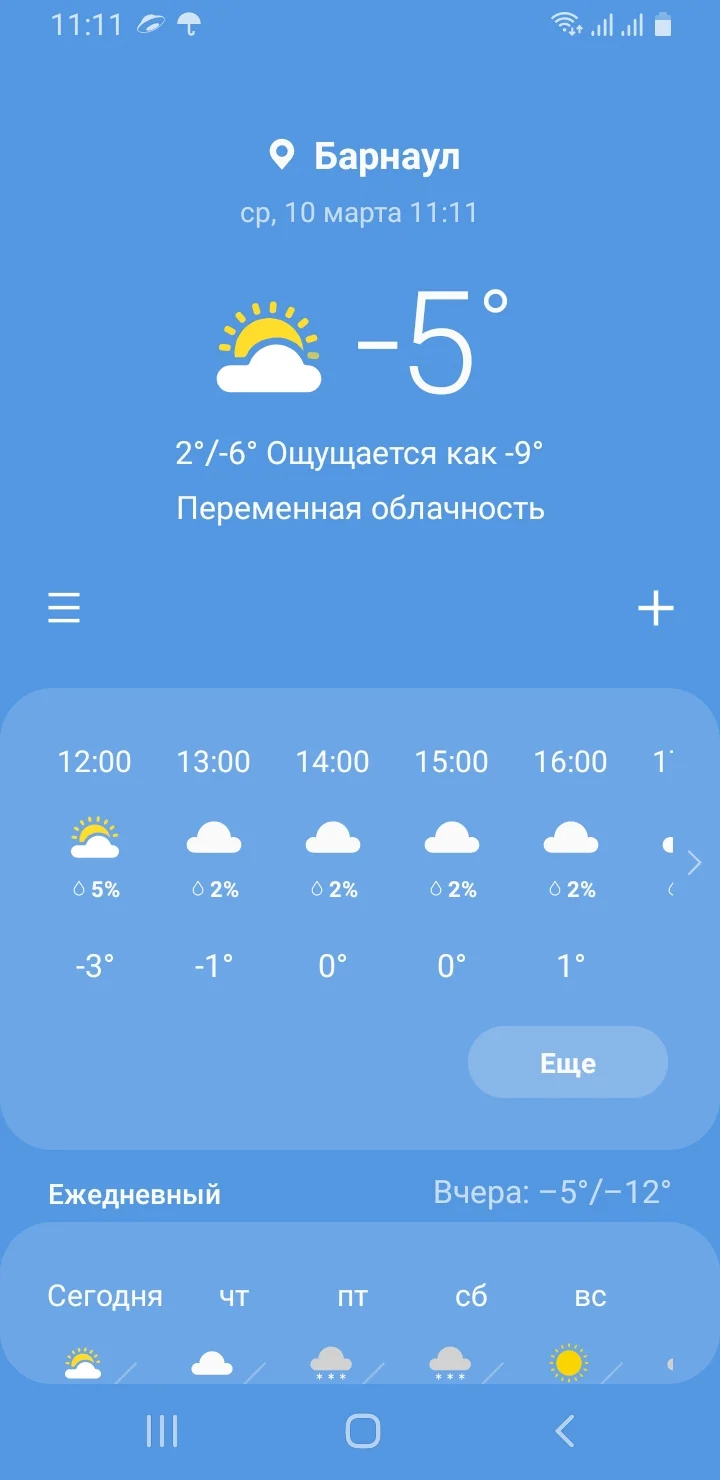
Task: Tap the 5% precipitation value under 12:00
Action: 96,888
